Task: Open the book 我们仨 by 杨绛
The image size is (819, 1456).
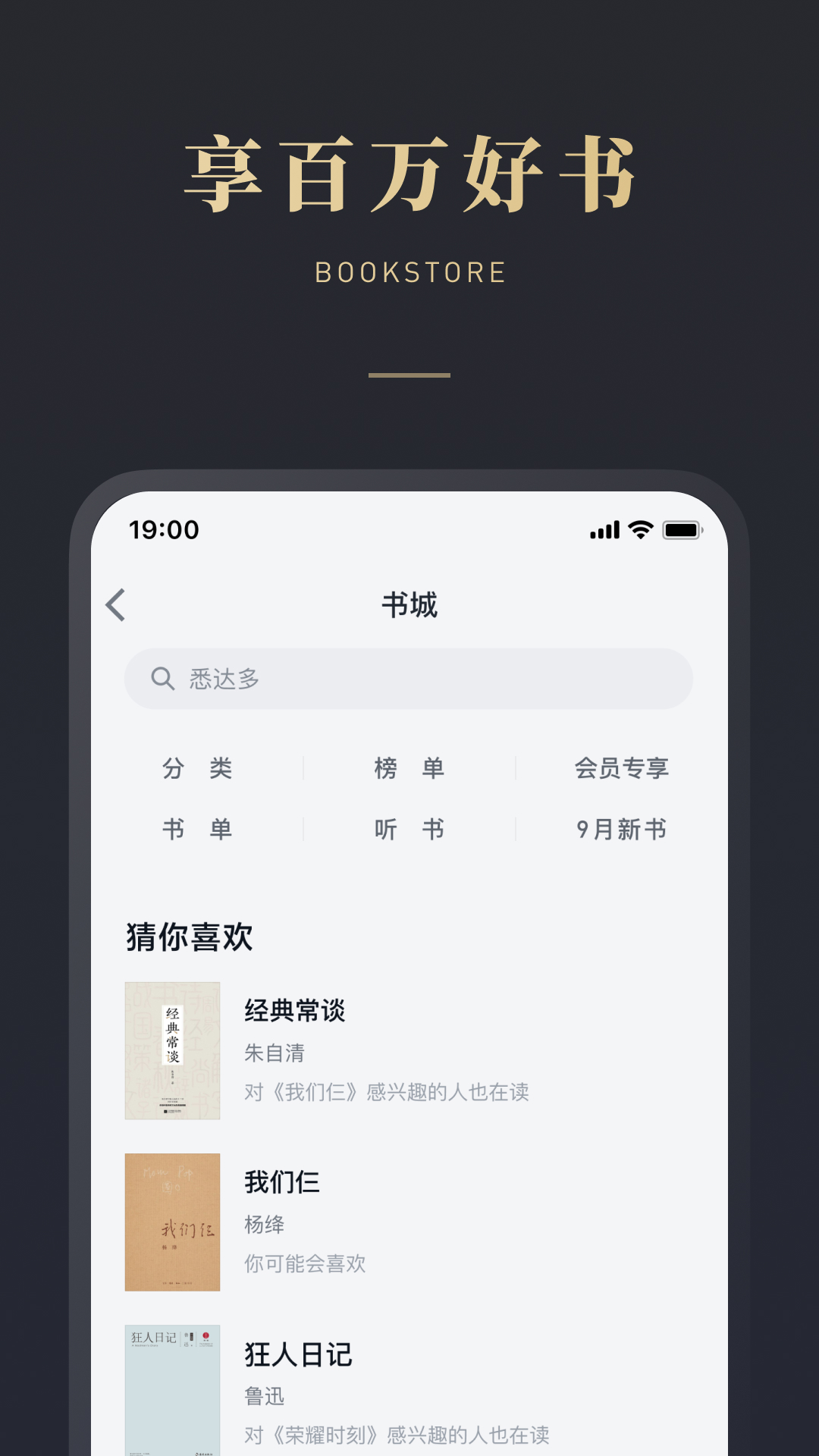Action: (281, 1181)
